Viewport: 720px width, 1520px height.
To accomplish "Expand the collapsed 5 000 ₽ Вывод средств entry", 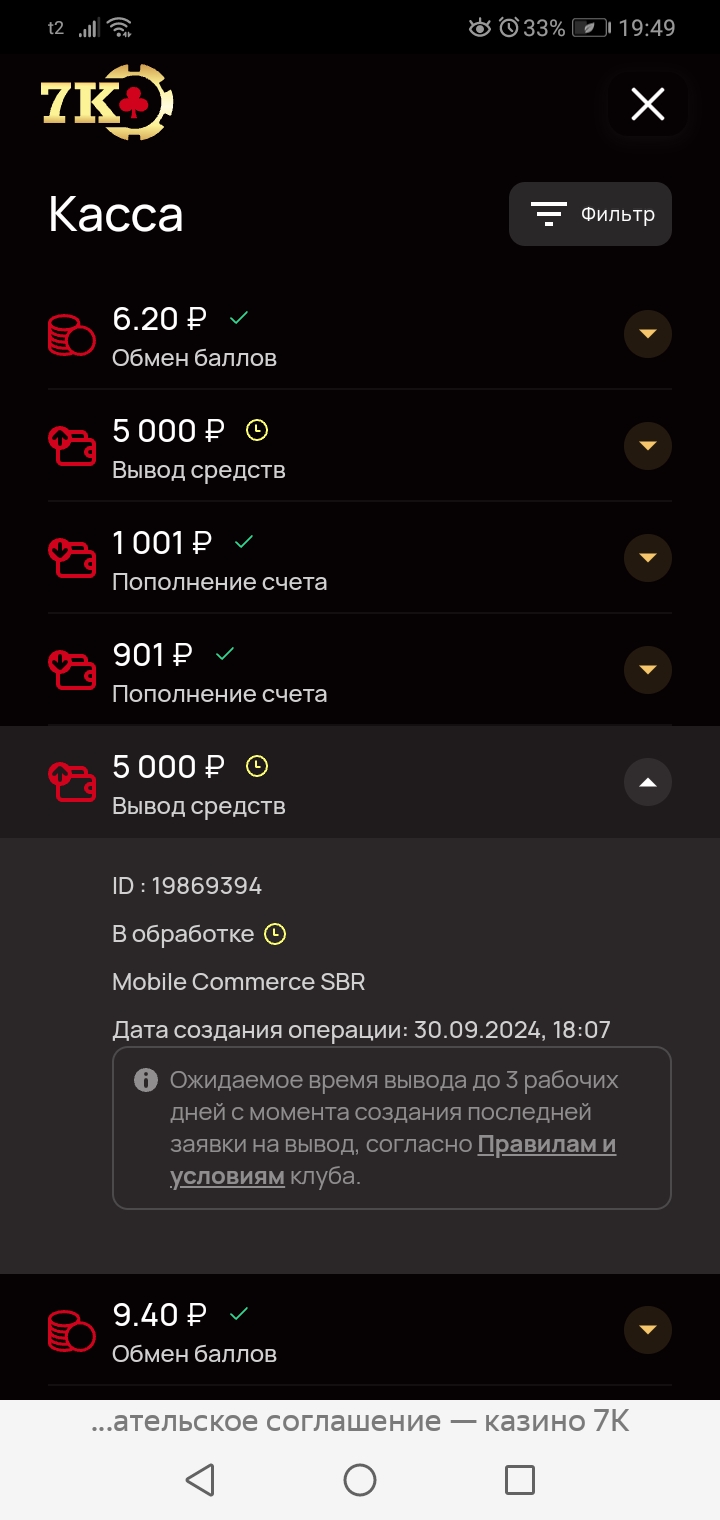I will (648, 445).
